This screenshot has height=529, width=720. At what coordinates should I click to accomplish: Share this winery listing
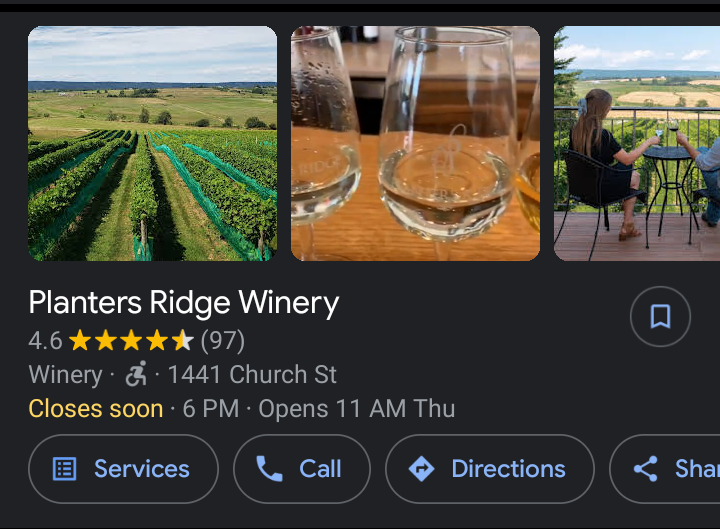(x=670, y=469)
